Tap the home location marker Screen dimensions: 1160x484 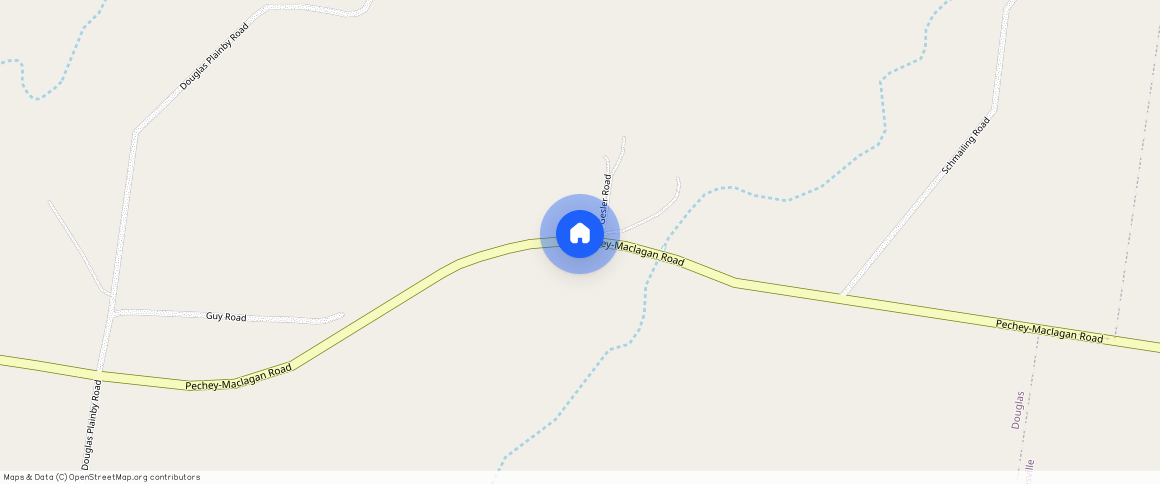click(580, 234)
